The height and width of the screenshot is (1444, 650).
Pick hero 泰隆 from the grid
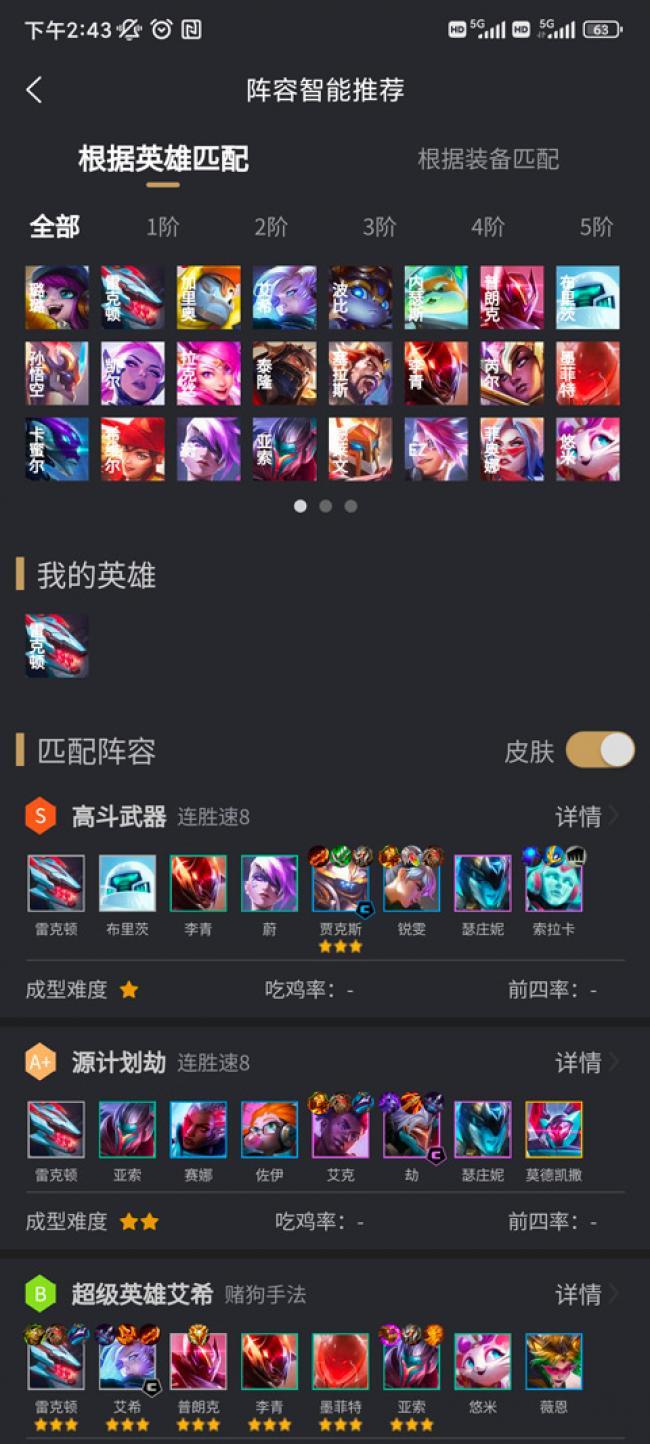284,373
